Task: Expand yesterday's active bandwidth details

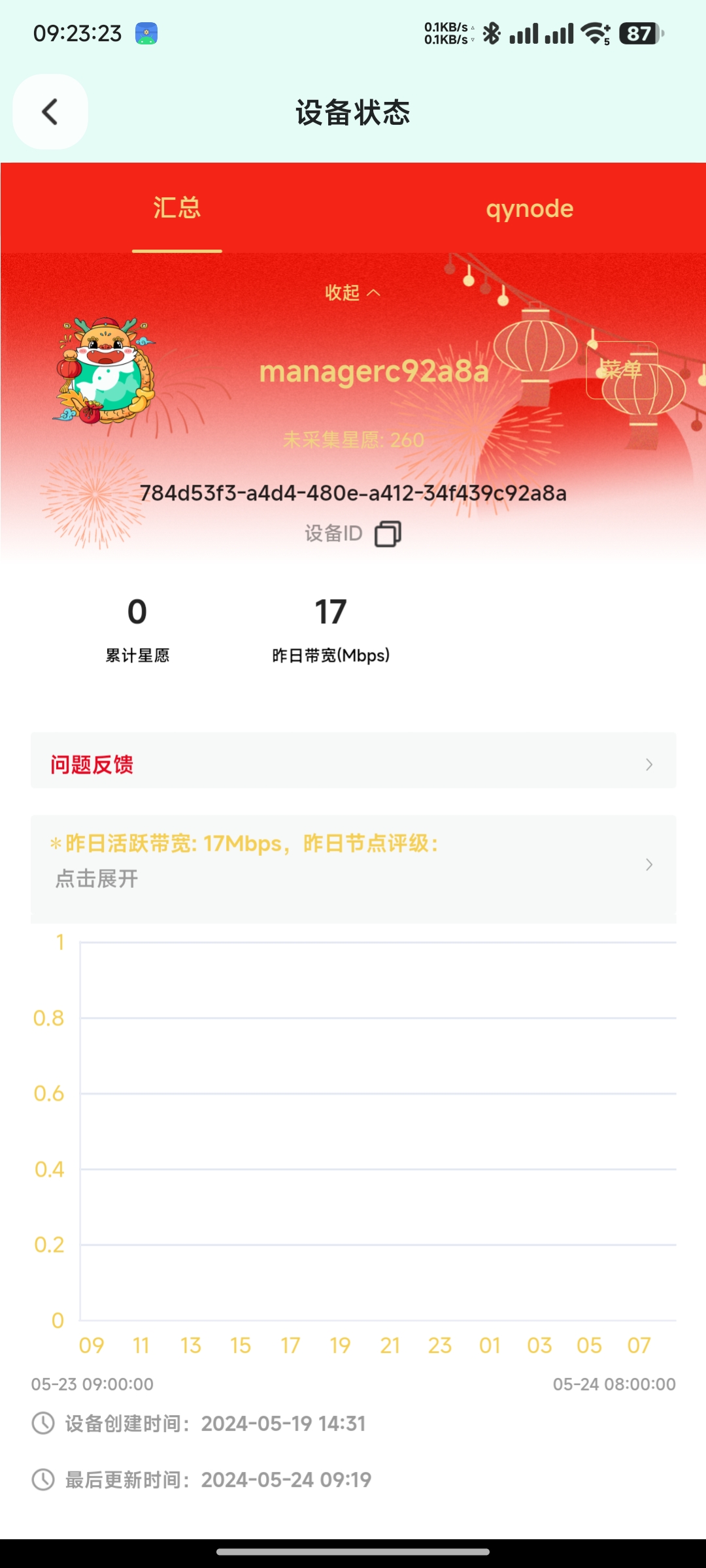Action: (x=353, y=864)
